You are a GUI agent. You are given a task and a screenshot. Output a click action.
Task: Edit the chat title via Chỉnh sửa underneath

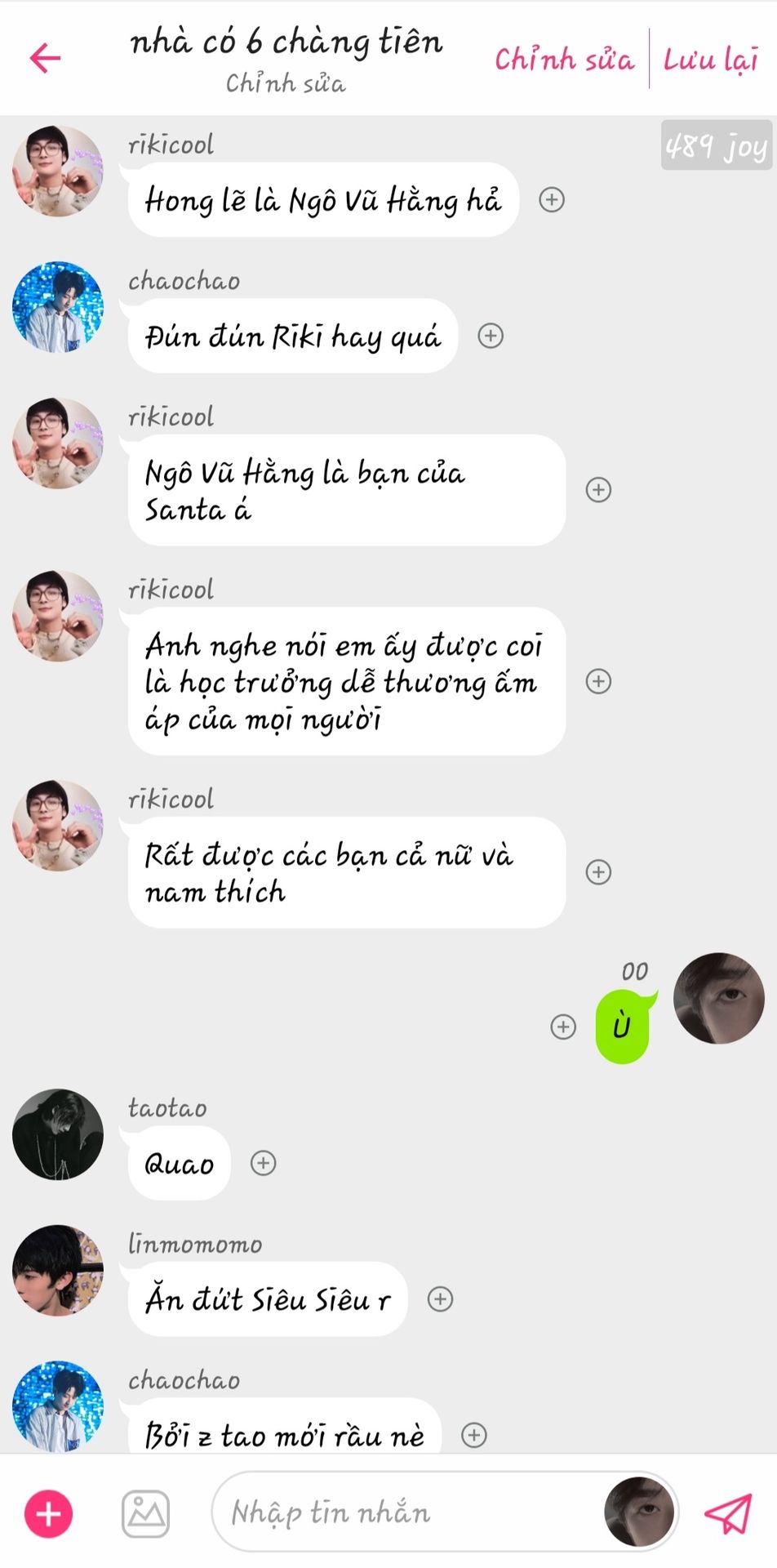click(286, 83)
